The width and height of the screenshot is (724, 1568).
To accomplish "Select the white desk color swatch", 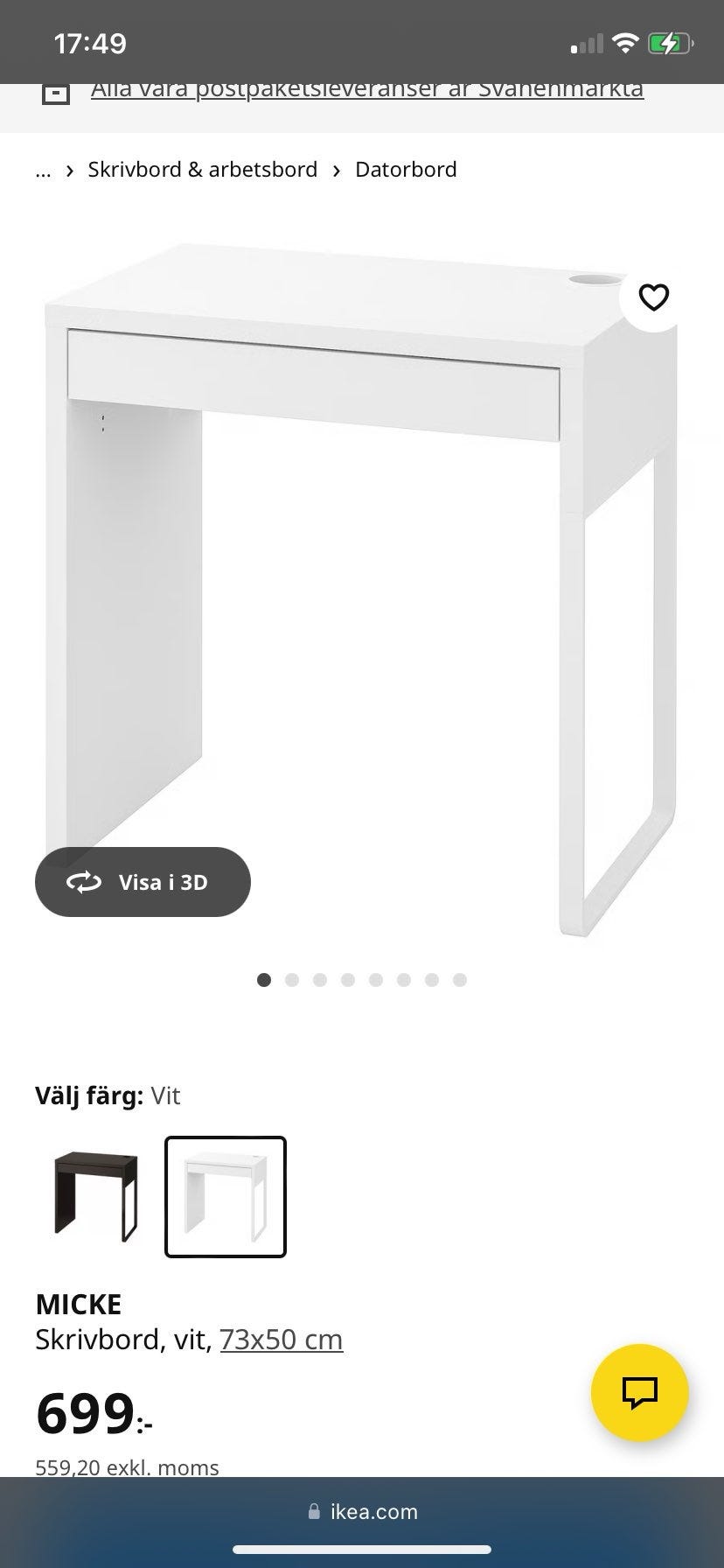I will [226, 1195].
